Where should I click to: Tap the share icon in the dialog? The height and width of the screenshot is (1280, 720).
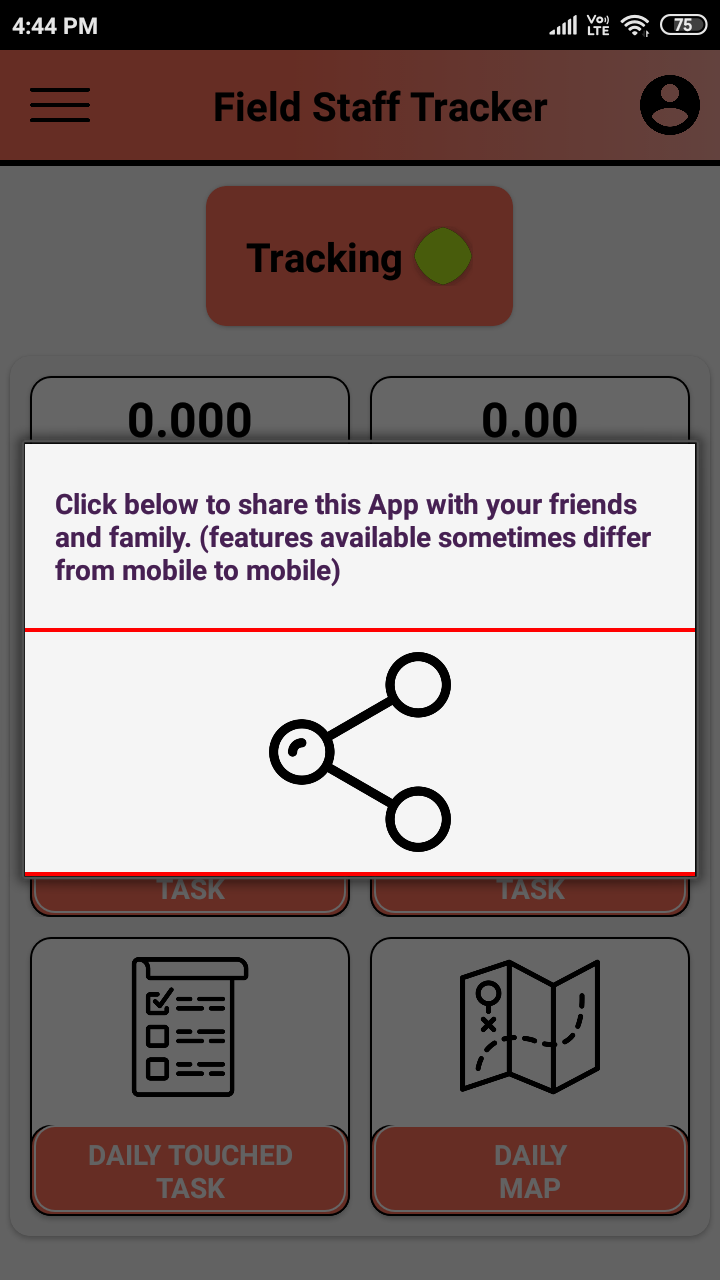pyautogui.click(x=360, y=752)
